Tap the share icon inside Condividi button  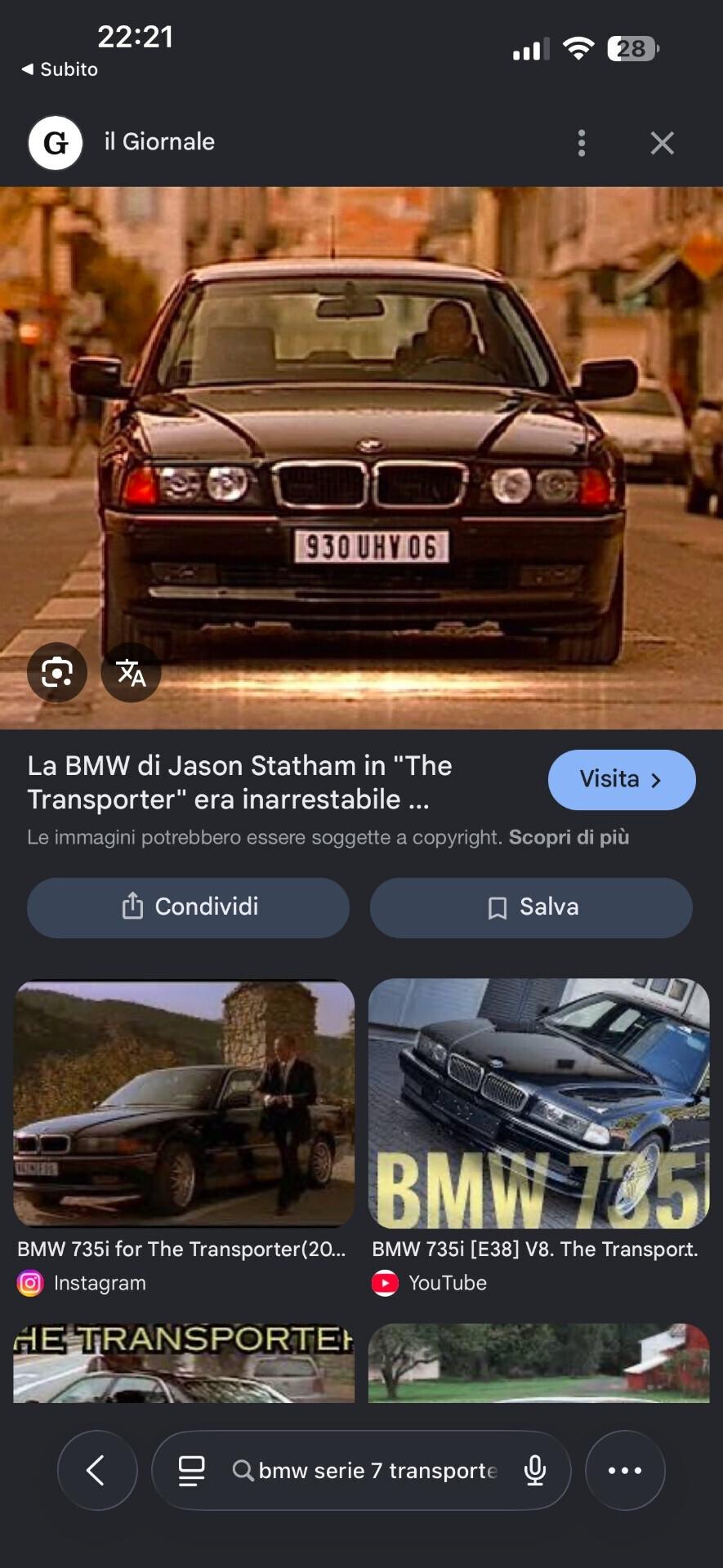pos(133,907)
